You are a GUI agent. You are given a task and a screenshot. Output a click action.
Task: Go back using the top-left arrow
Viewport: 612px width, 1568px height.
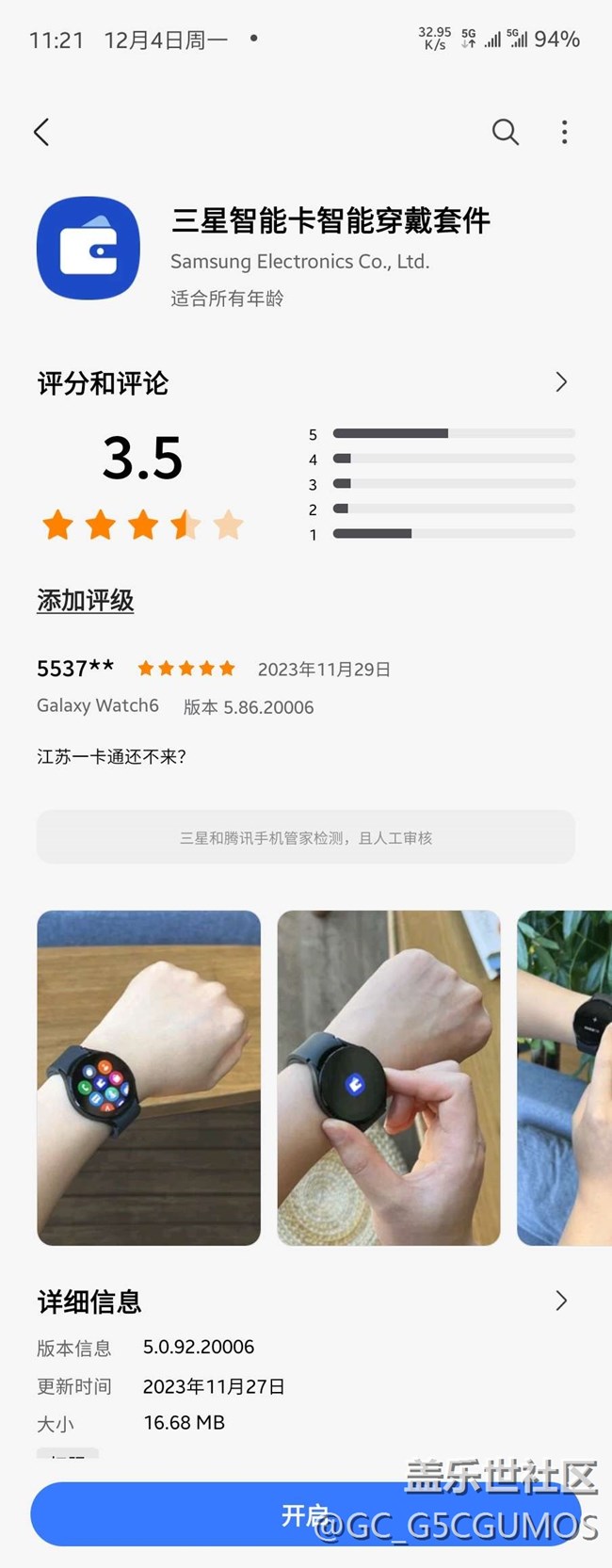pos(41,132)
